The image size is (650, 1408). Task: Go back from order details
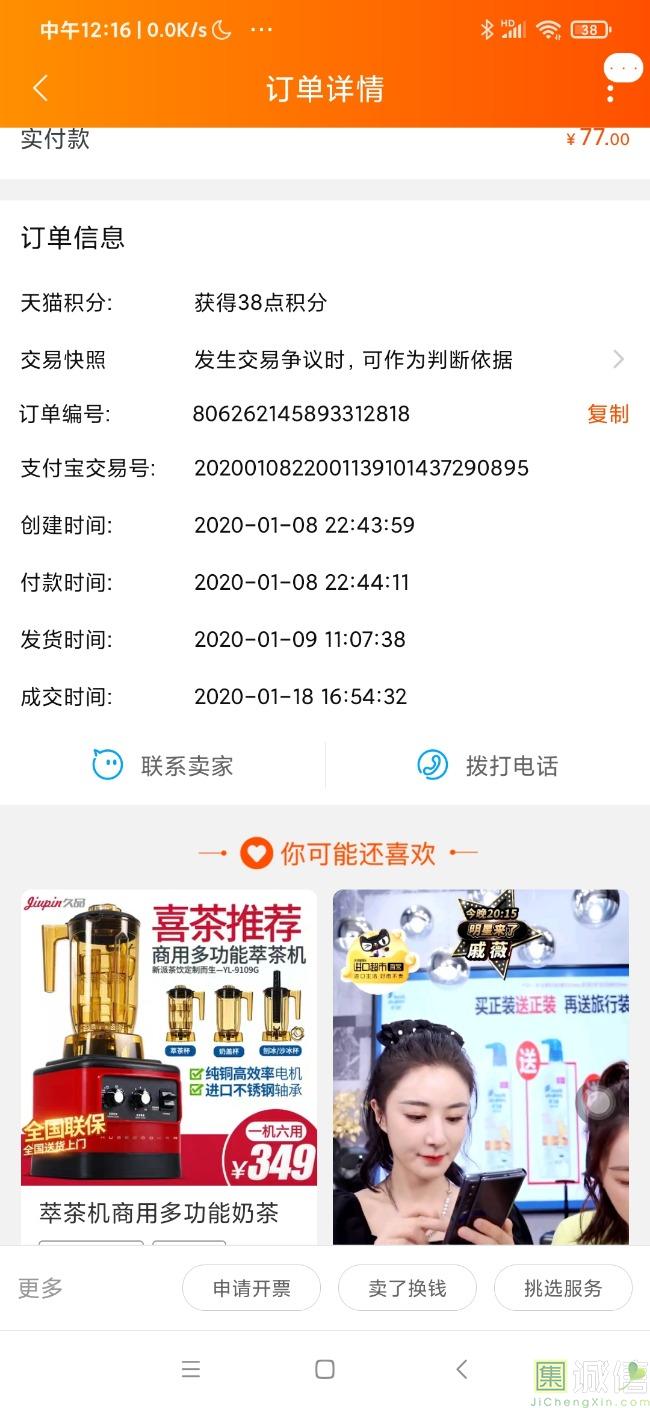click(40, 88)
